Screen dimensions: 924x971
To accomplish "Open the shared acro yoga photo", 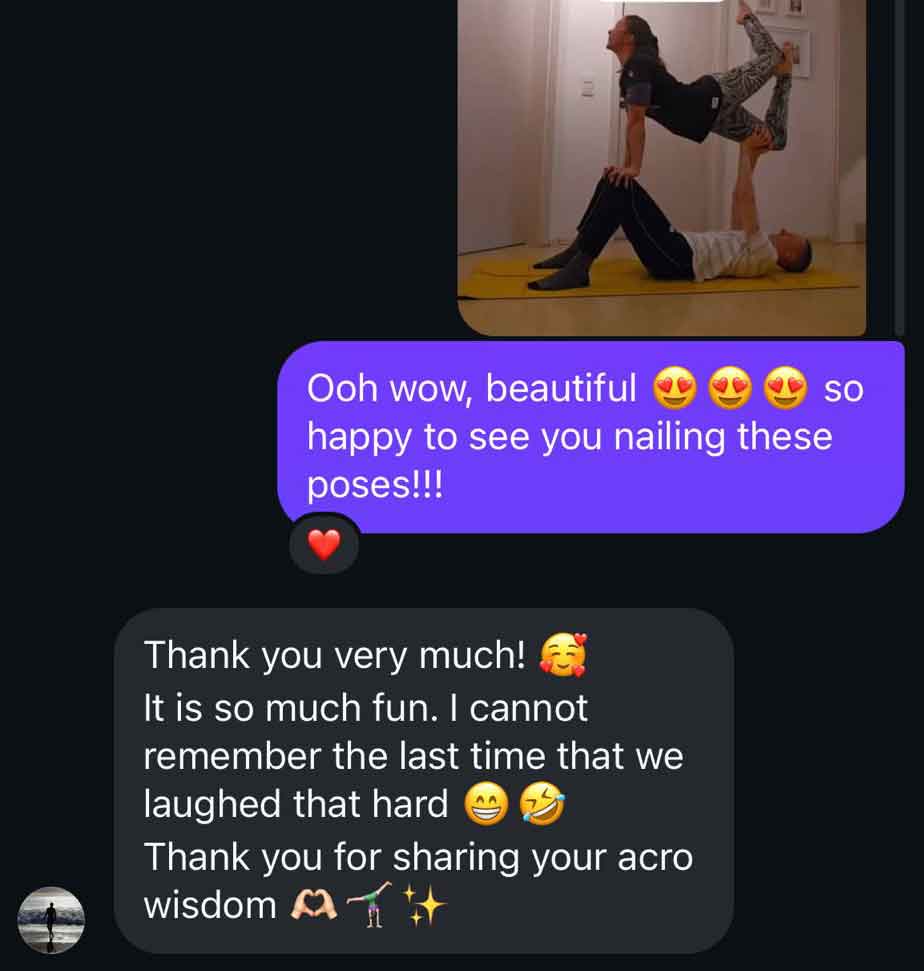I will [x=661, y=167].
